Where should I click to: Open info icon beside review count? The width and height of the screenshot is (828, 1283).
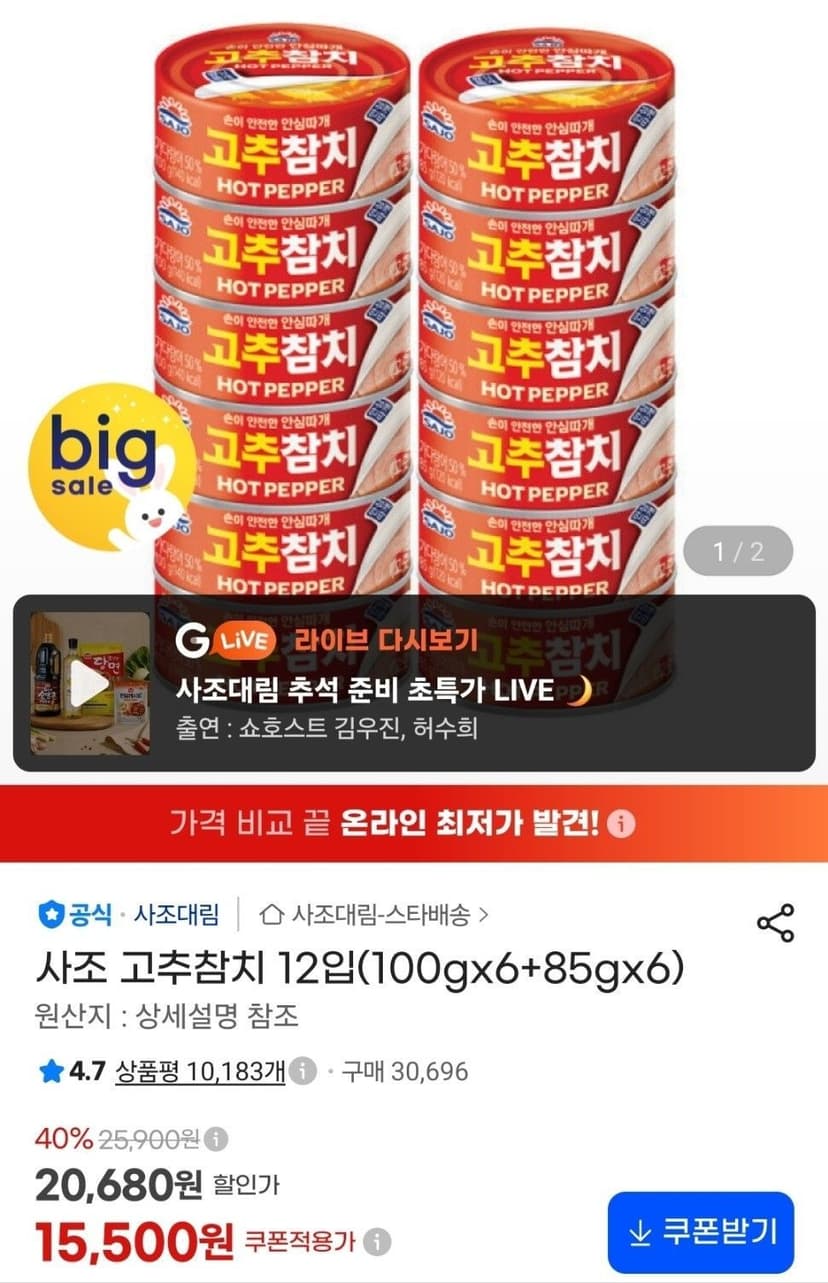point(303,1071)
